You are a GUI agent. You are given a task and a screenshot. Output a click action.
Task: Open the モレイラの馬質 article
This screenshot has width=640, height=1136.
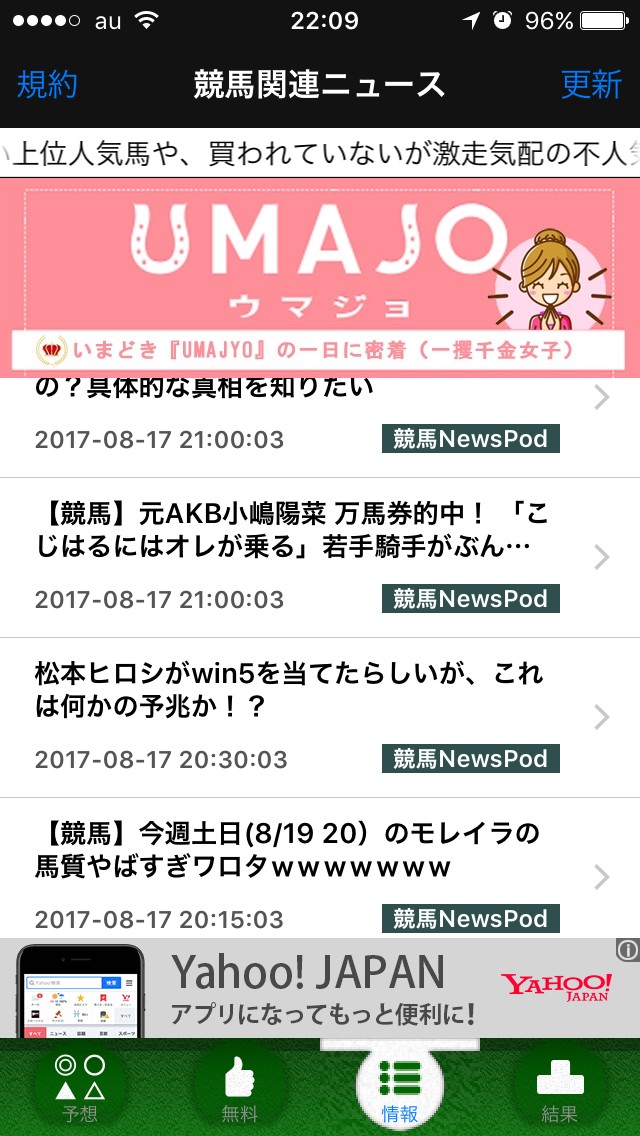pyautogui.click(x=300, y=877)
